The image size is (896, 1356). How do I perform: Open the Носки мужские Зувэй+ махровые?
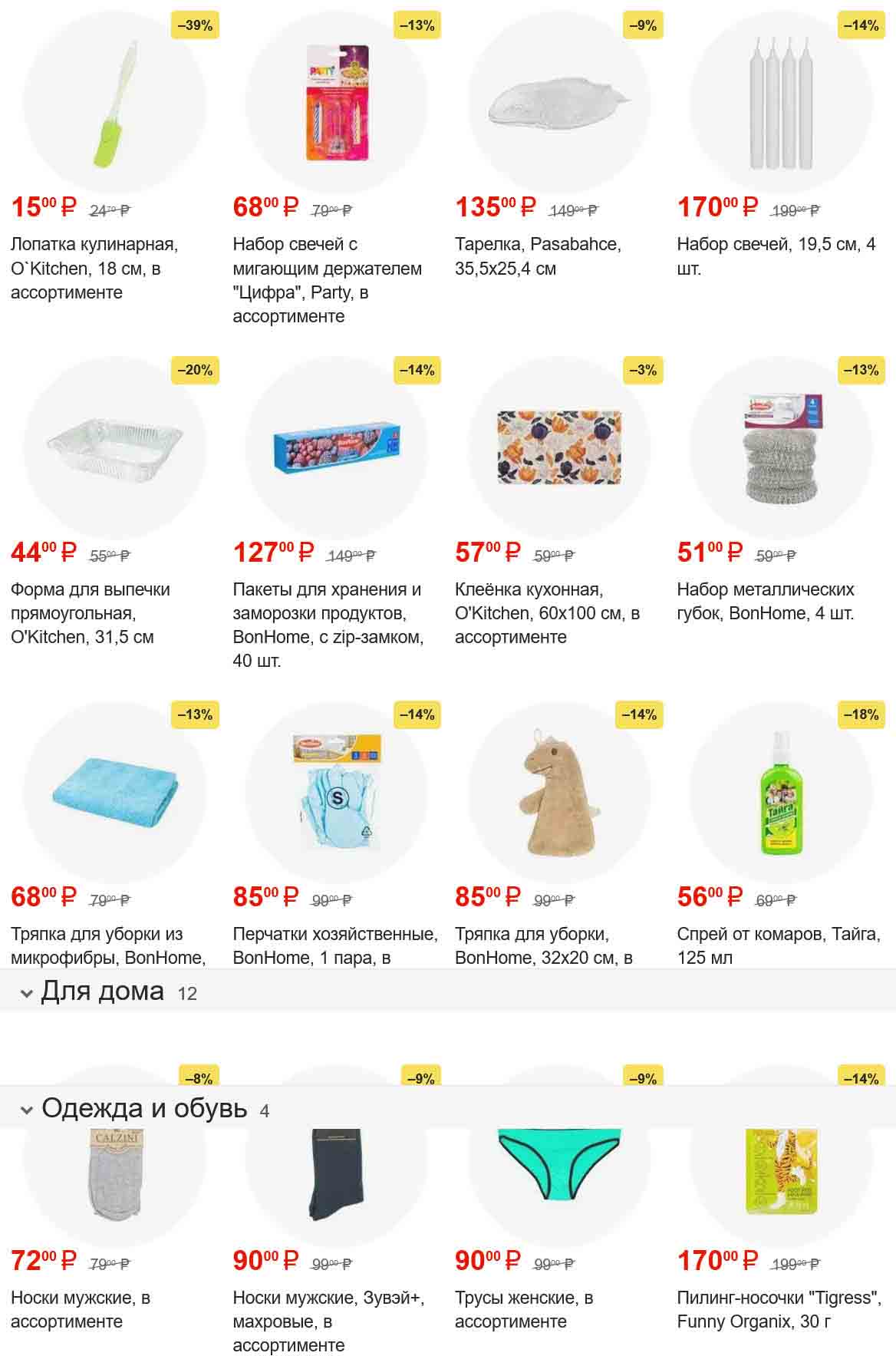(336, 1174)
